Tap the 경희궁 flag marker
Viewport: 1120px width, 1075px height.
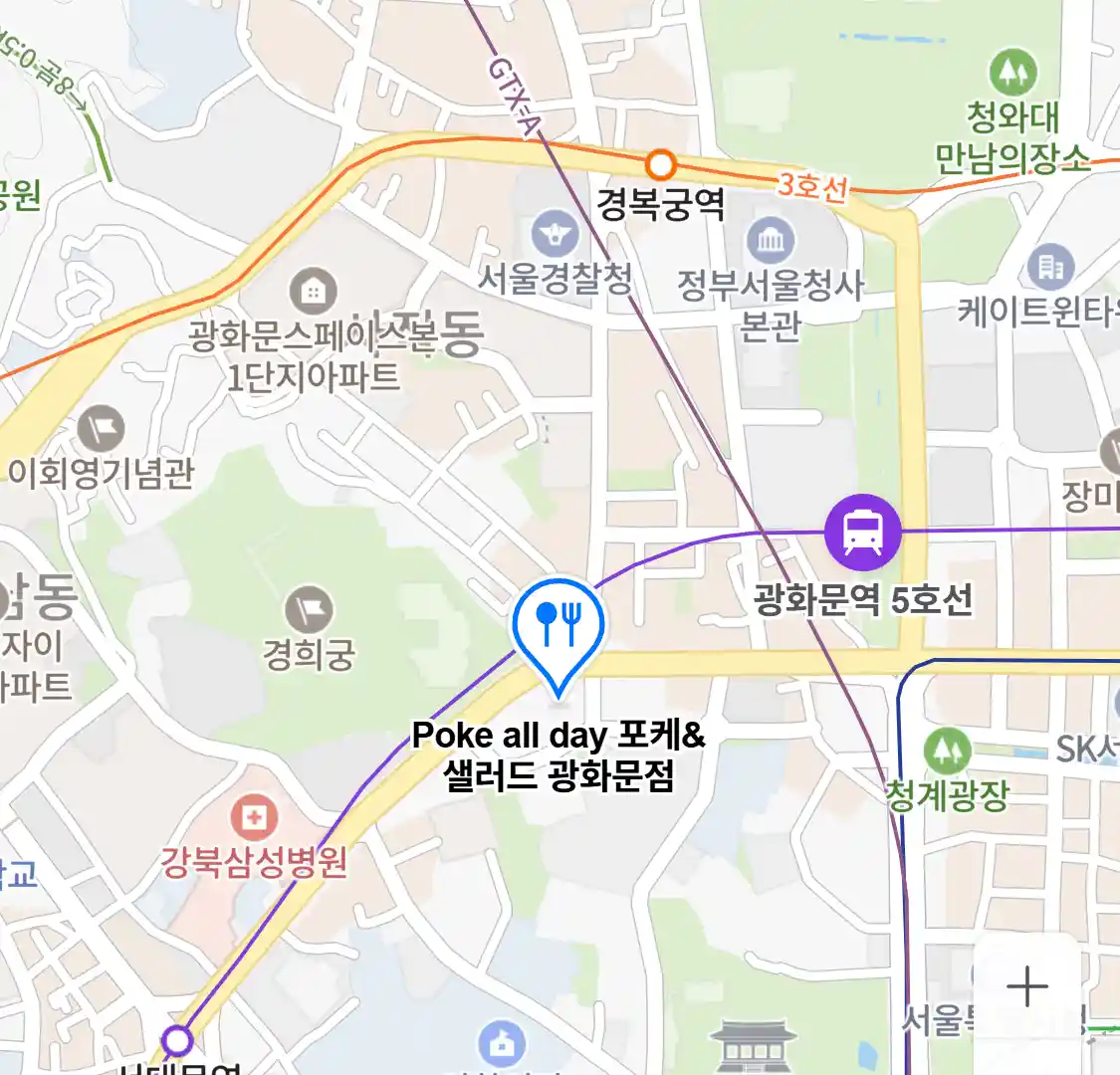[x=309, y=611]
